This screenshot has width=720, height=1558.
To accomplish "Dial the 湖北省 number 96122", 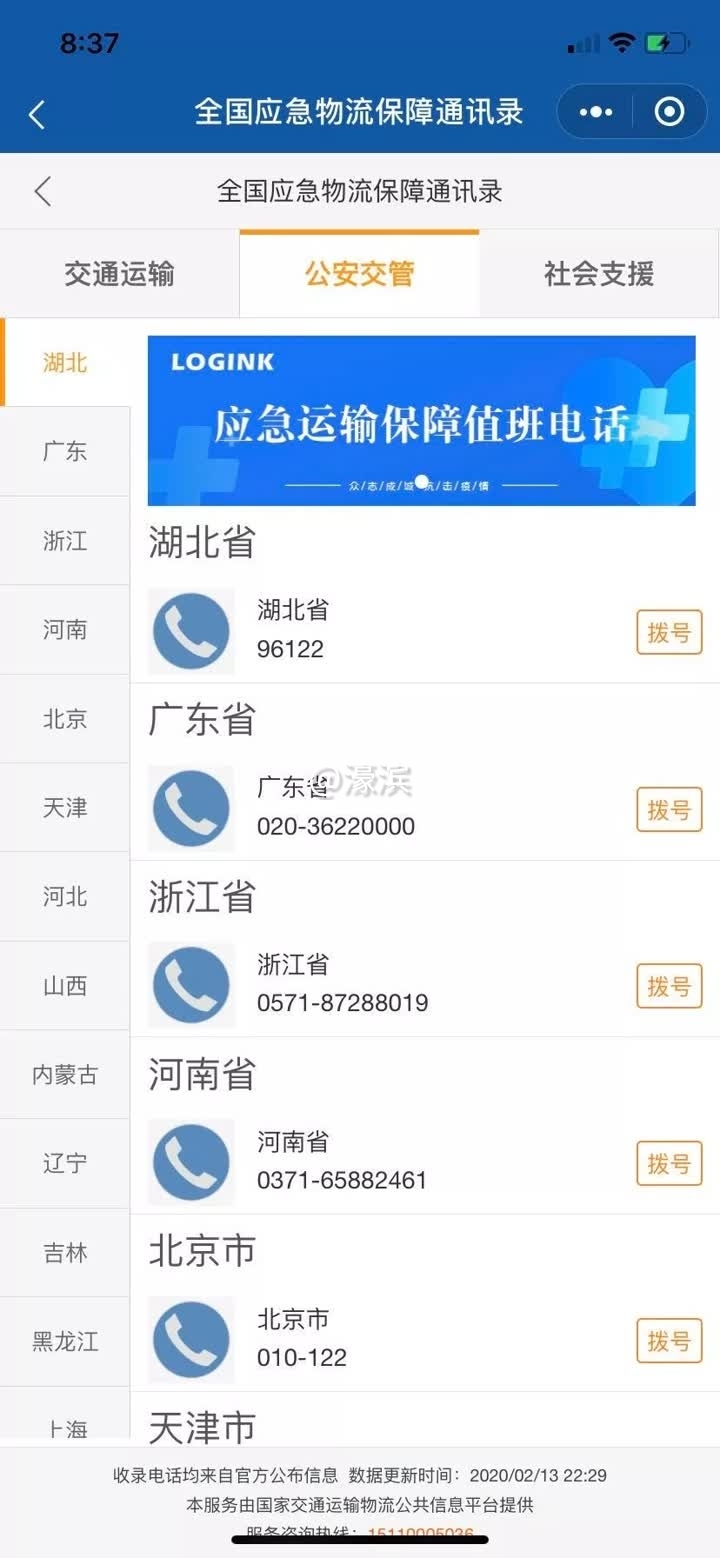I will tap(669, 632).
